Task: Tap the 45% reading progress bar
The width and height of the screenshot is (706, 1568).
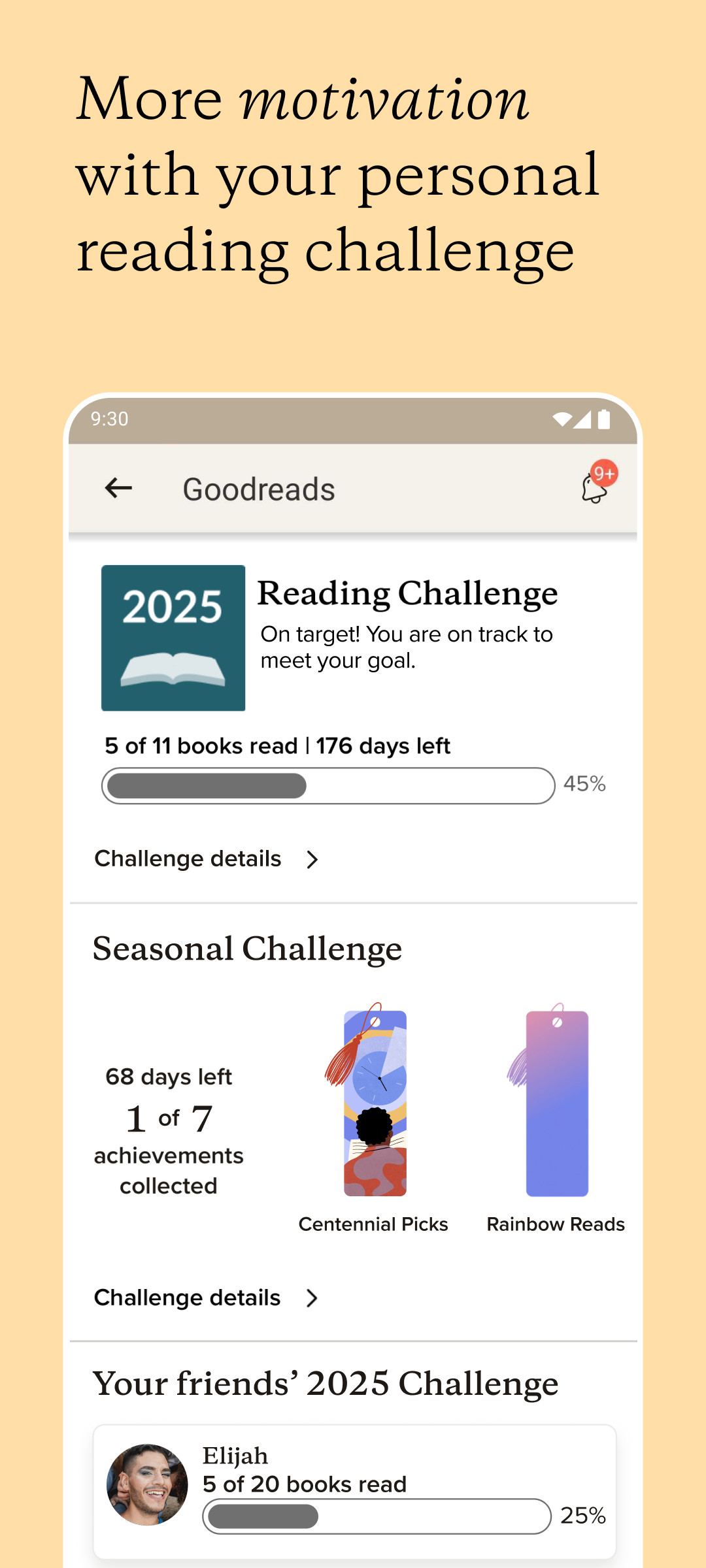Action: pyautogui.click(x=327, y=785)
